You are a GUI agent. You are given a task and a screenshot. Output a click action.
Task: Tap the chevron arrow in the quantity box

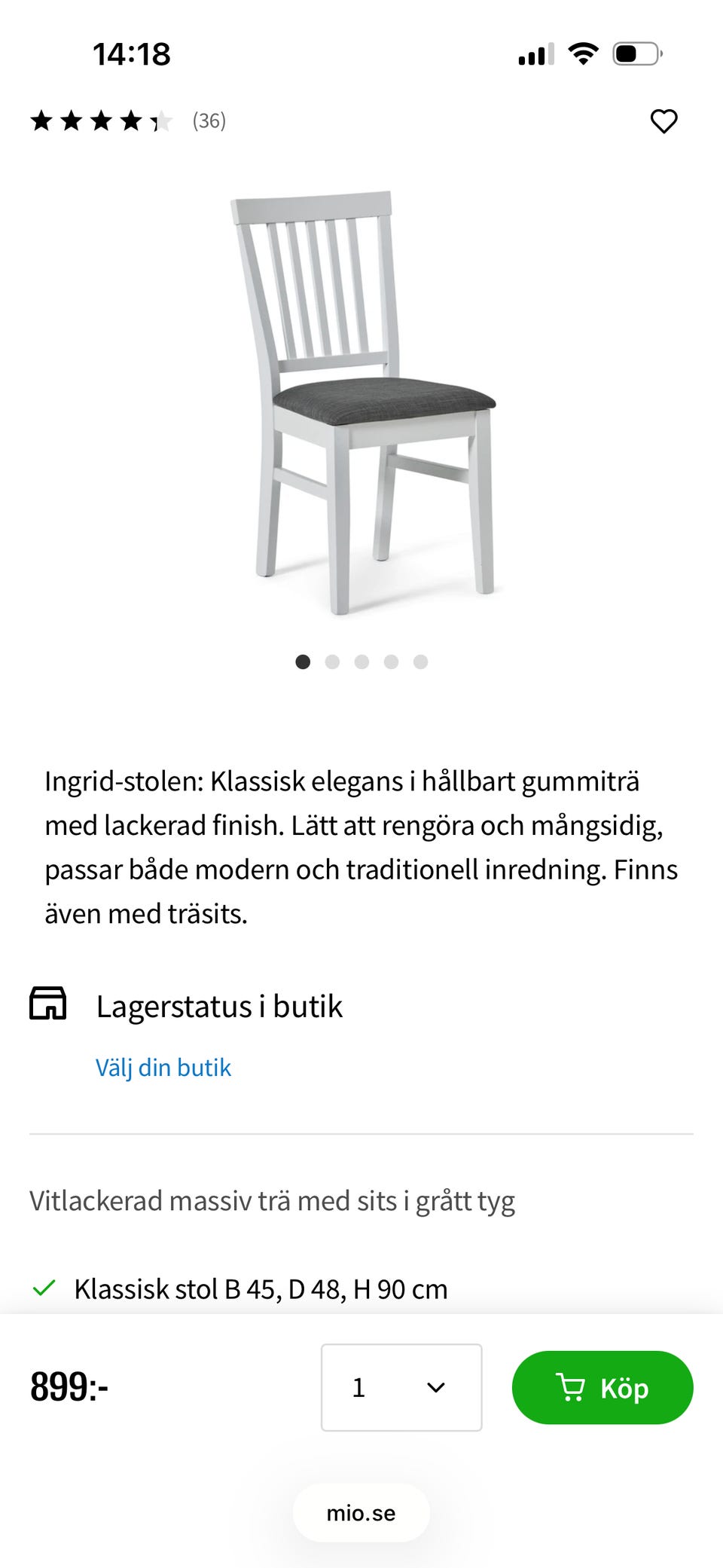point(434,1387)
